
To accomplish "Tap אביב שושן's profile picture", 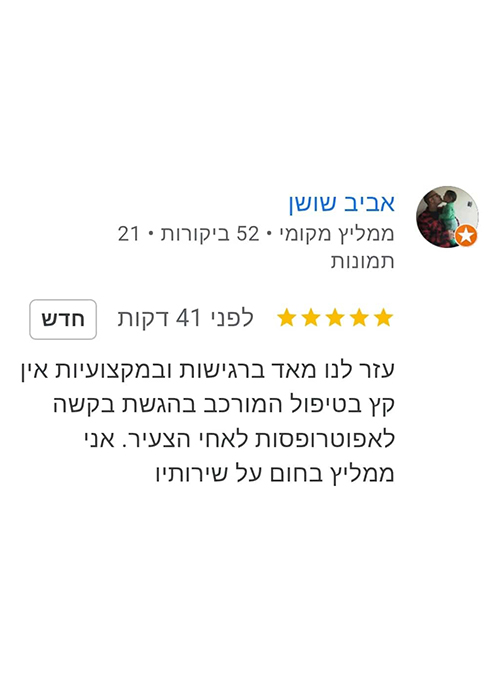I will point(447,217).
